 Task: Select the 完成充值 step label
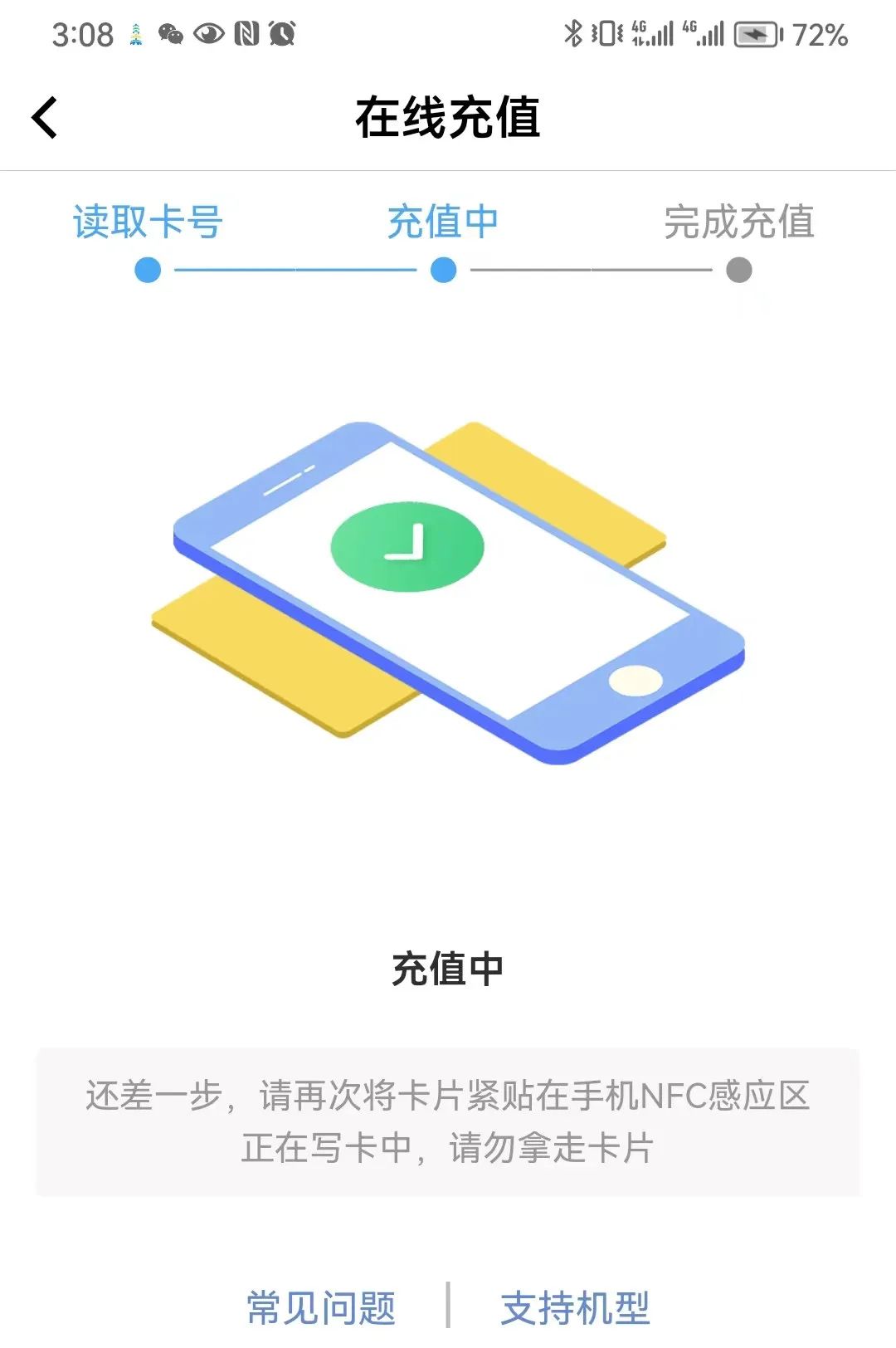[x=739, y=222]
